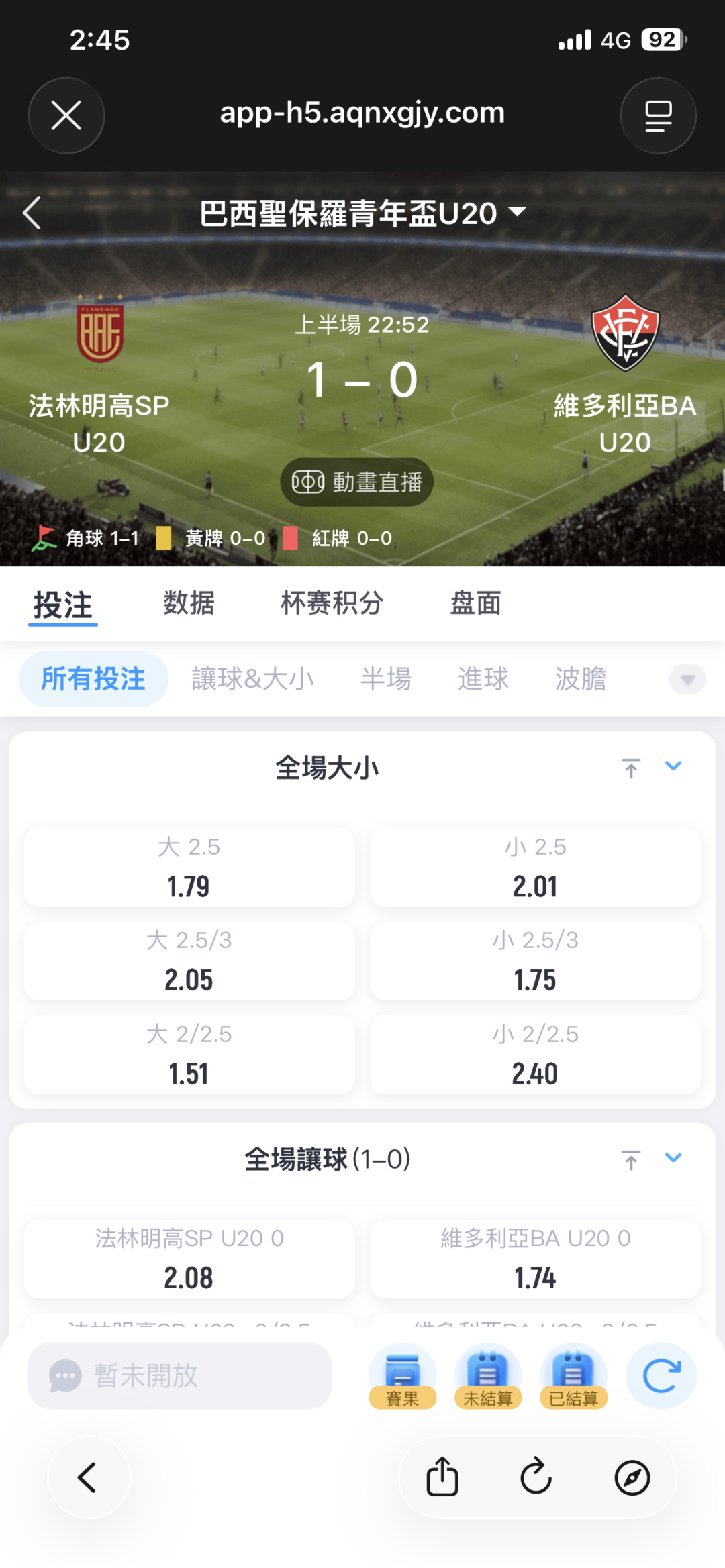Open 未結算 unsettled bets

tap(488, 1375)
